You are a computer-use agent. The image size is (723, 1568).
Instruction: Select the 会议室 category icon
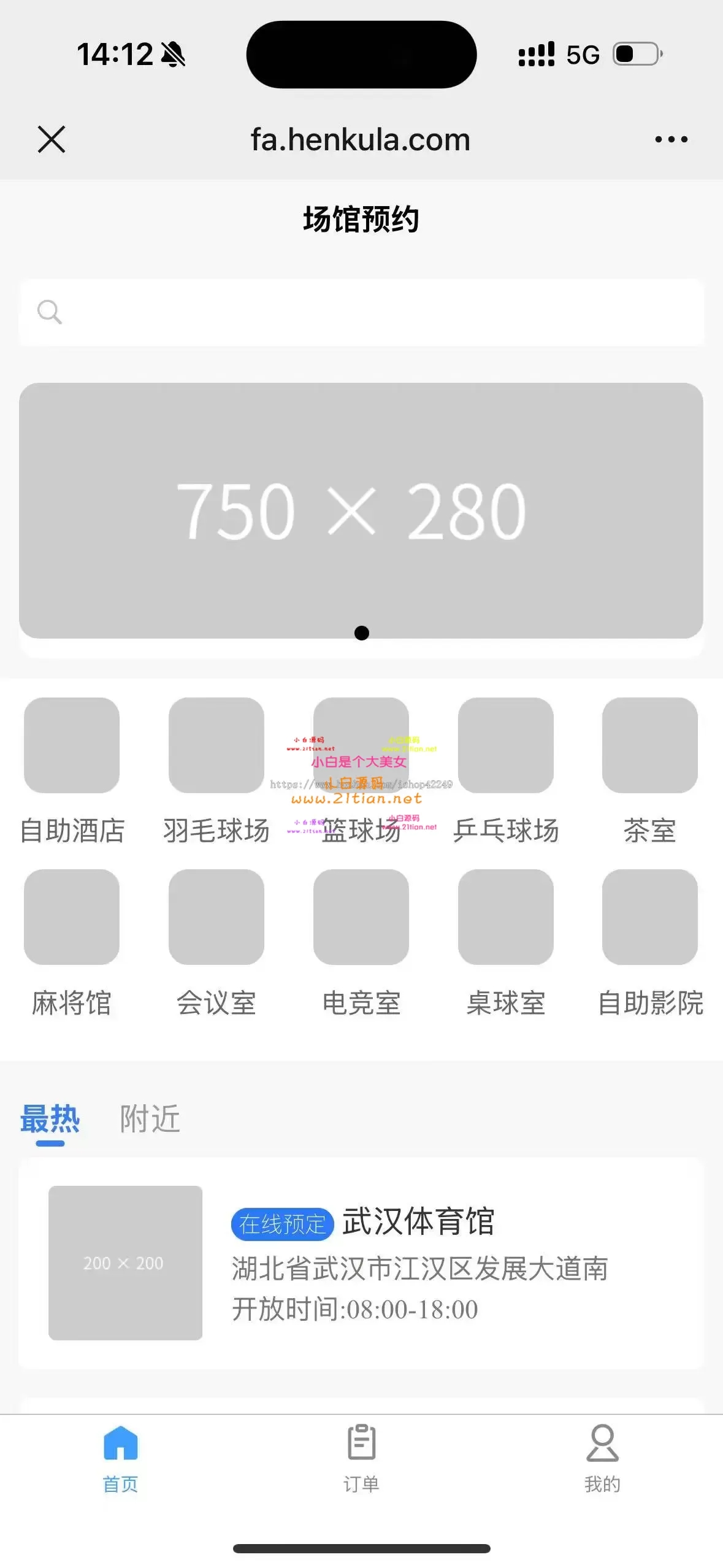pos(216,918)
